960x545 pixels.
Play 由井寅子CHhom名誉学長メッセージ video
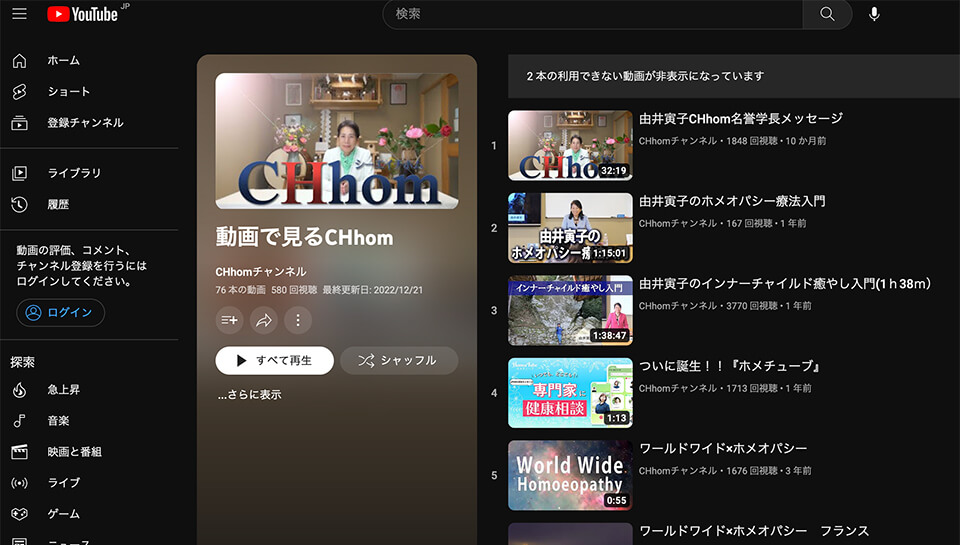click(740, 119)
